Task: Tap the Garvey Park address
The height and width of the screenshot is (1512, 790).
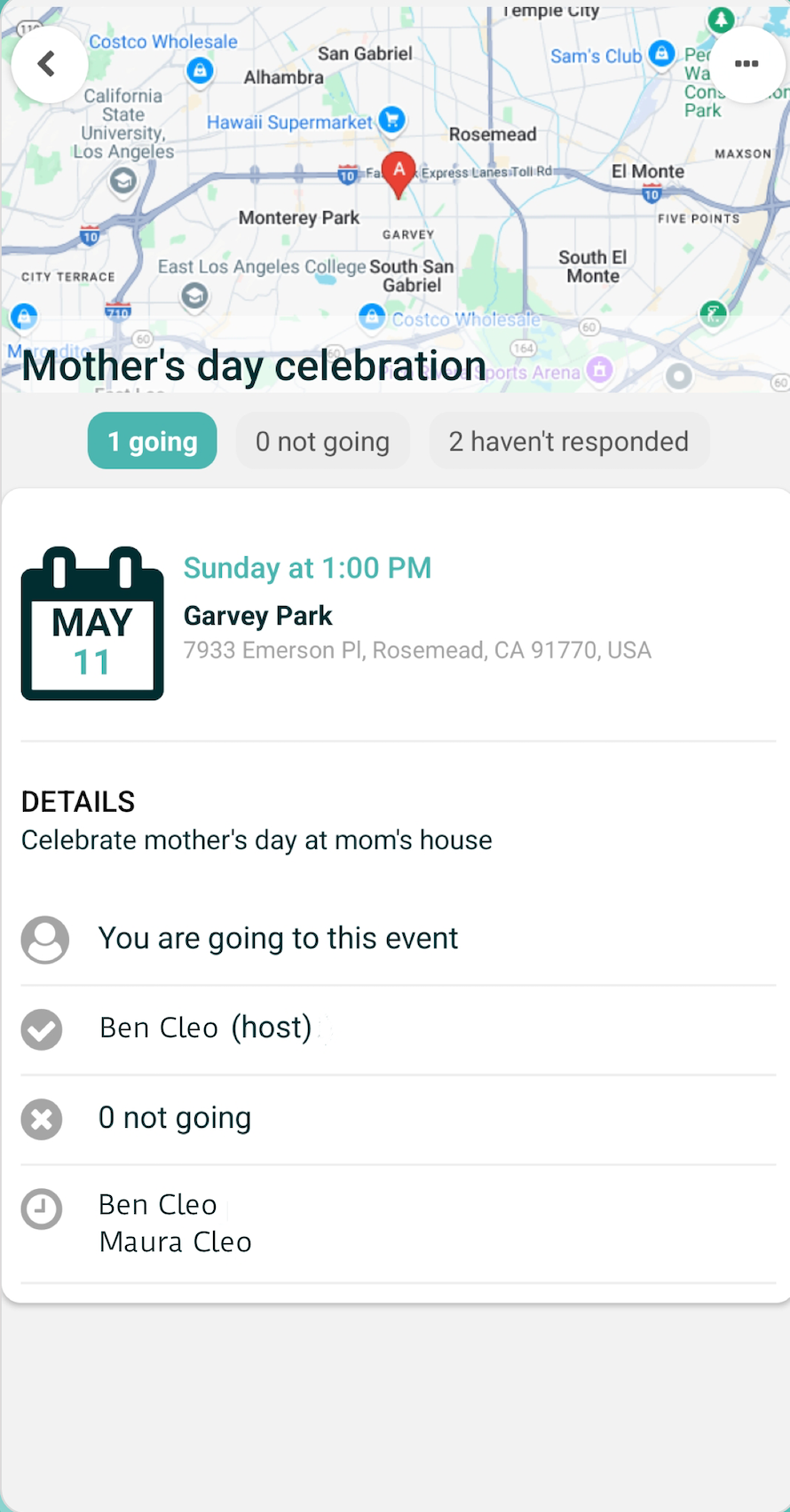Action: pyautogui.click(x=417, y=650)
